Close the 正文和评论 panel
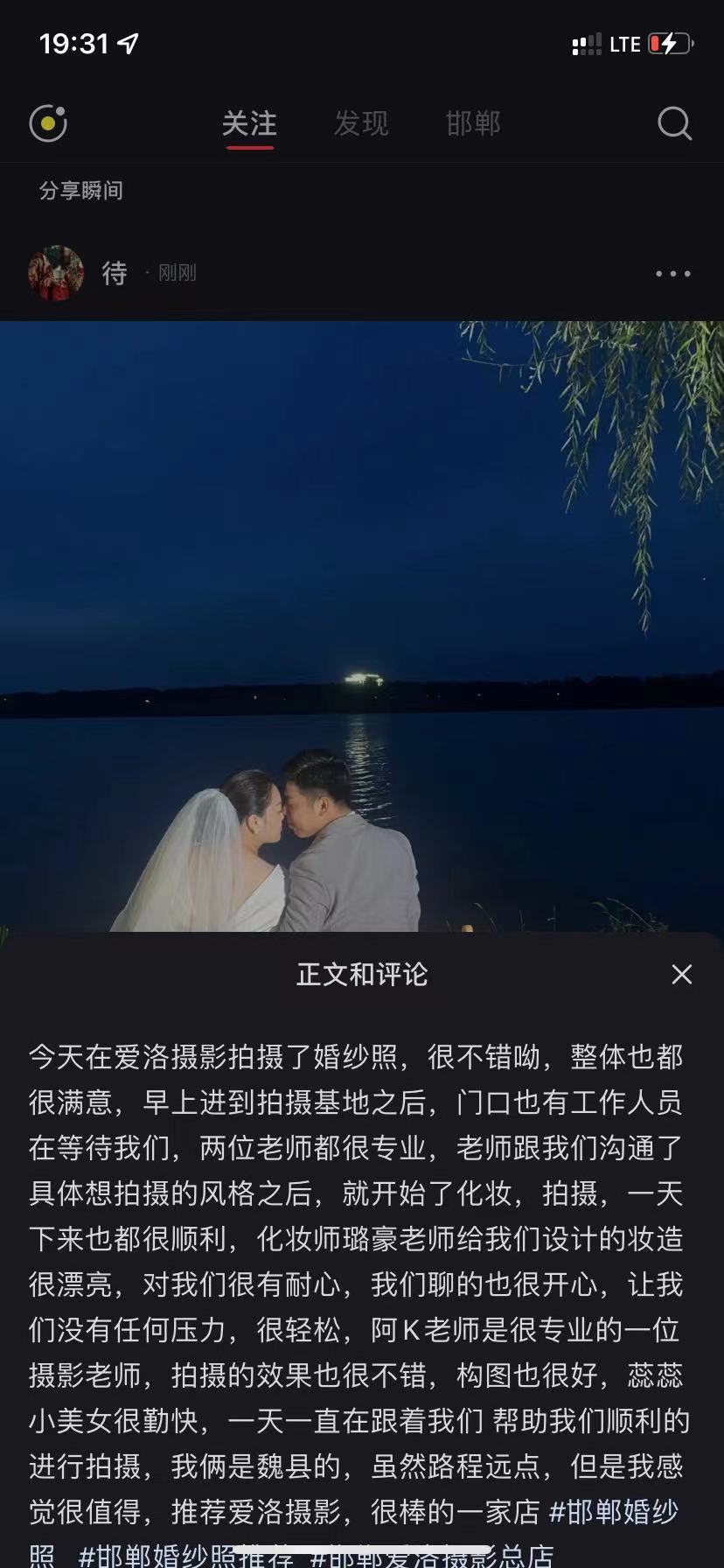Screen dimensions: 724x1568 click(x=682, y=975)
